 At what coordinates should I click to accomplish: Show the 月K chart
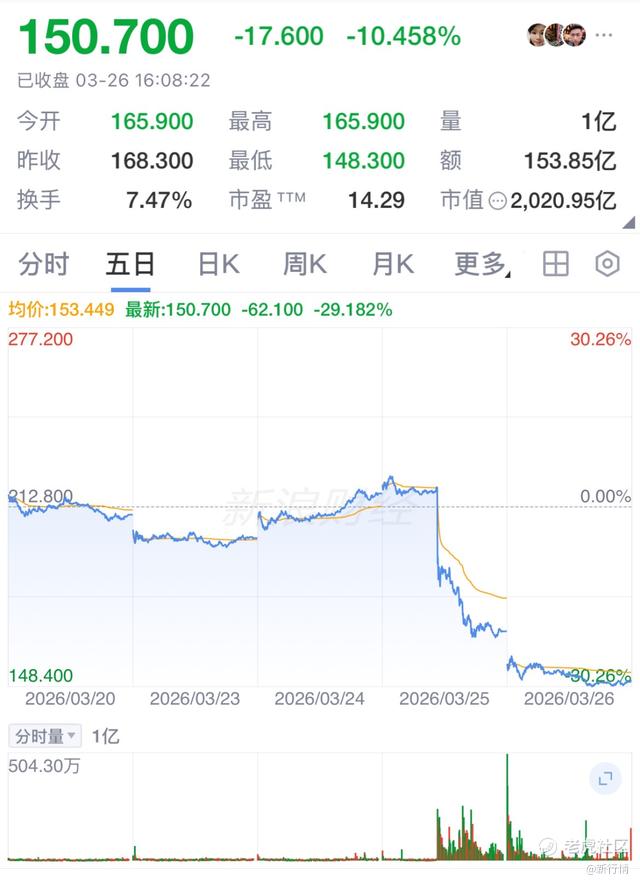[392, 264]
